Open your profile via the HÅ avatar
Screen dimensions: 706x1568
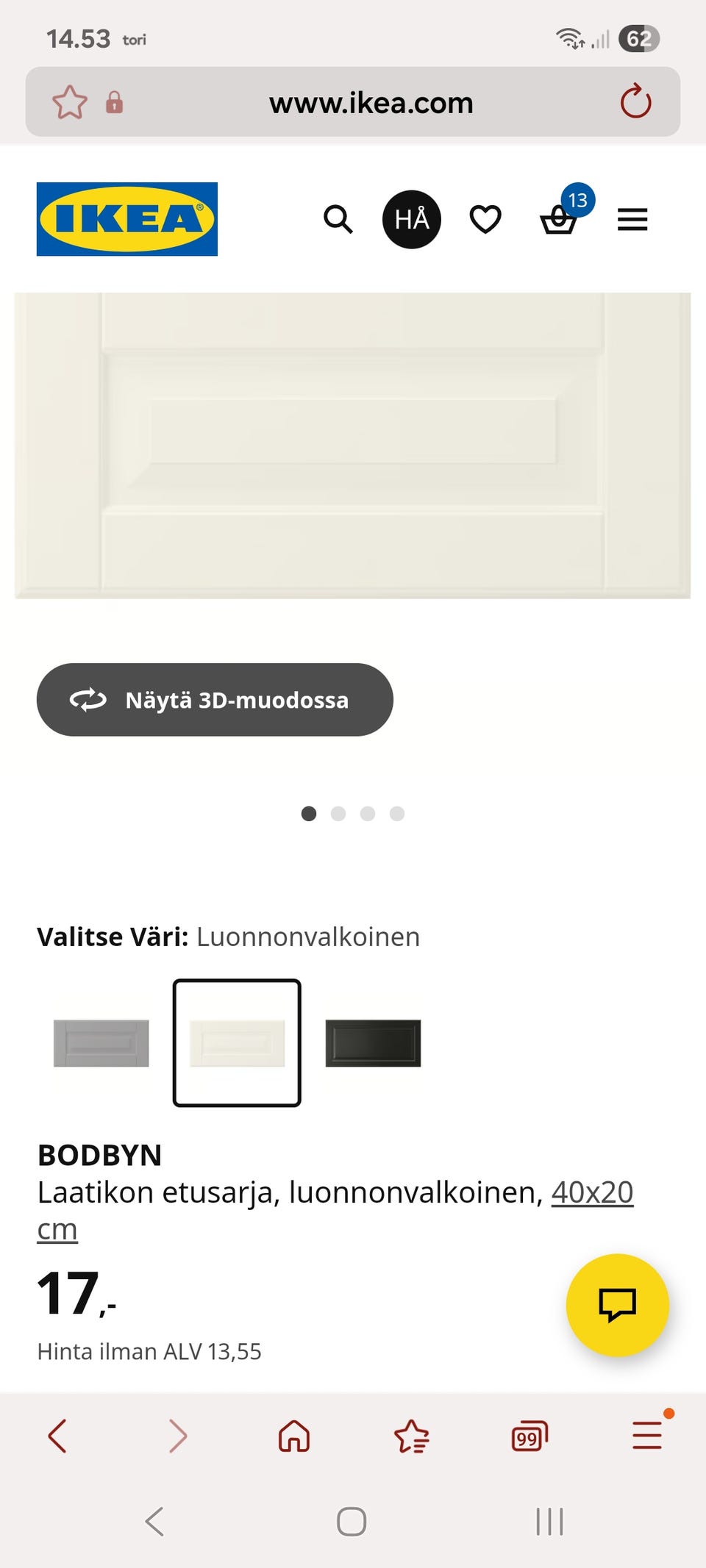click(x=413, y=218)
